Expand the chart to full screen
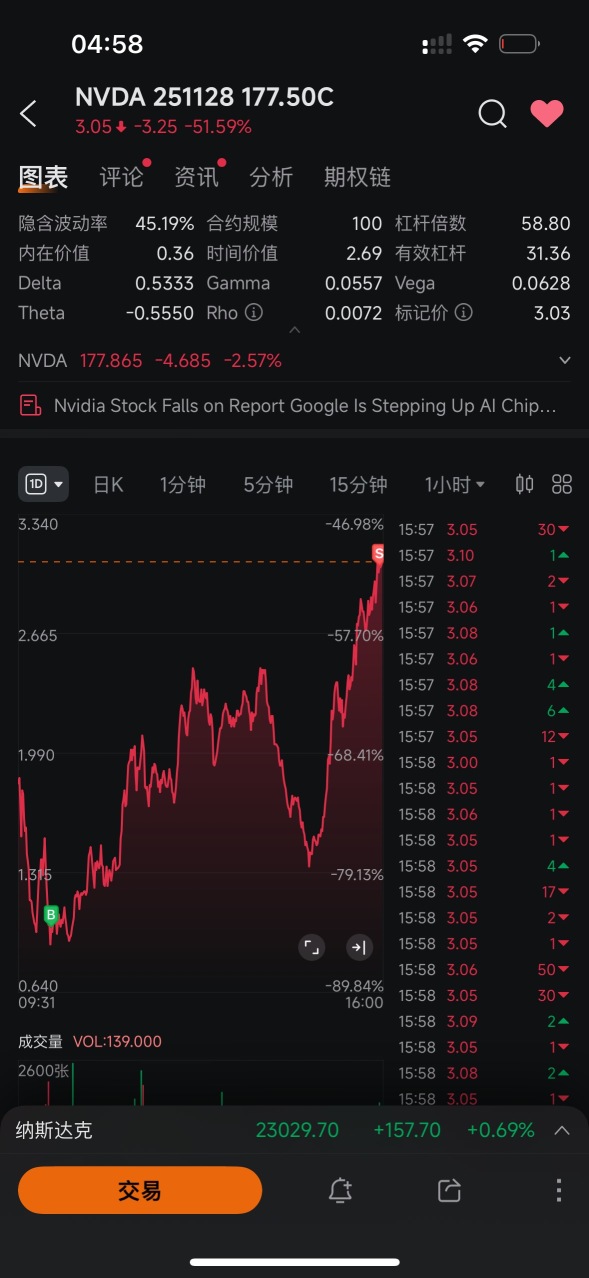Screen dimensions: 589x1278 (x=312, y=947)
